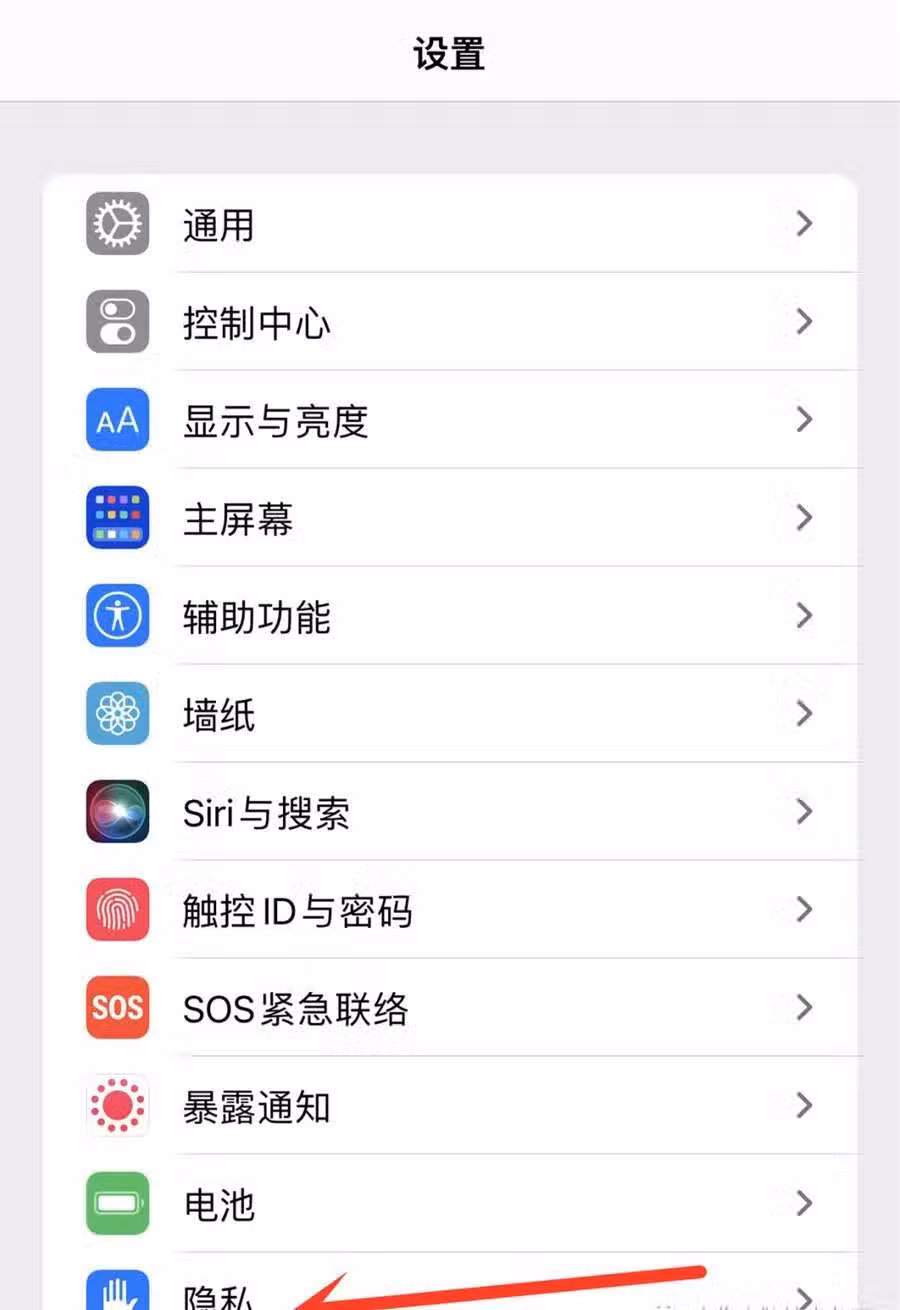Select the 主屏幕 row
900x1310 pixels.
(x=450, y=518)
